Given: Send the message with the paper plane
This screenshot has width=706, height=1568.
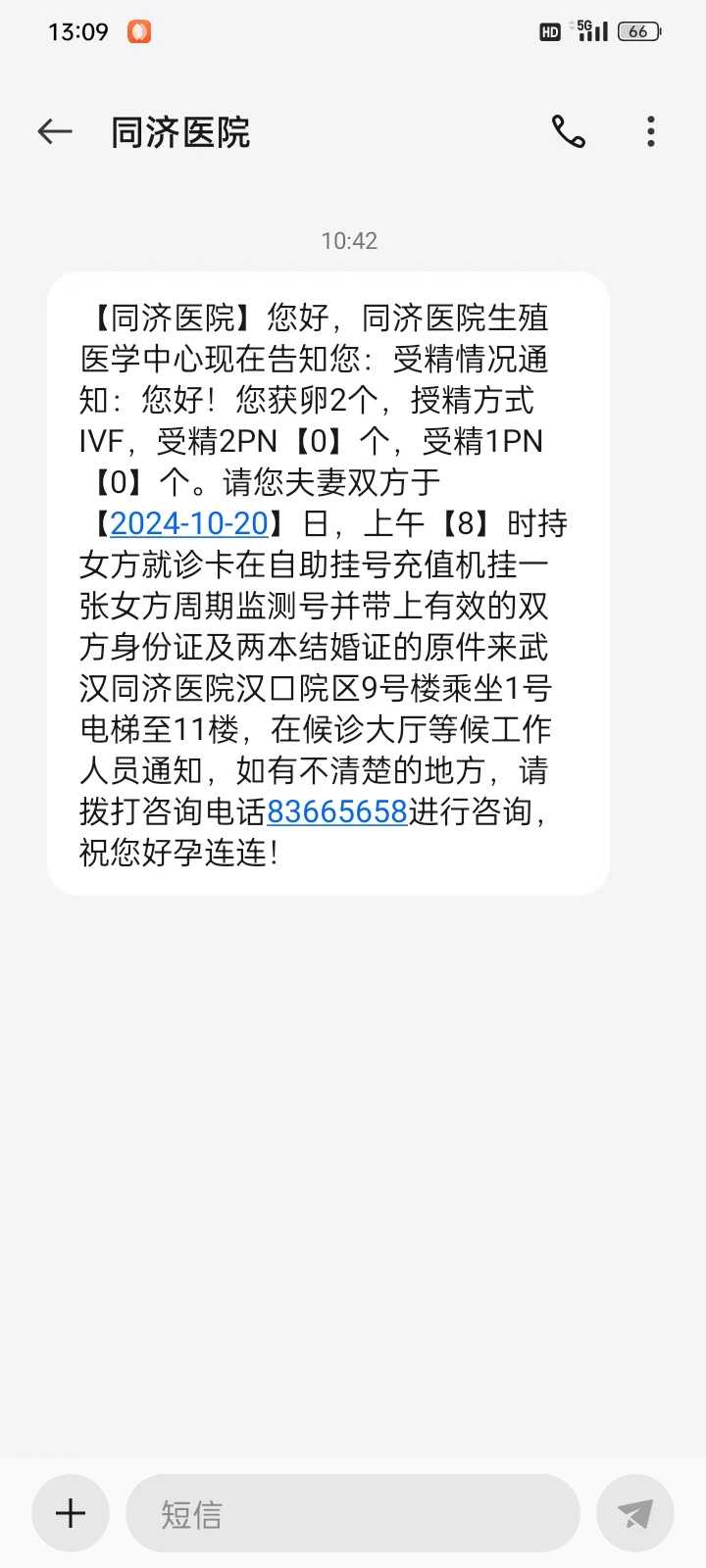Looking at the screenshot, I should pyautogui.click(x=634, y=1513).
